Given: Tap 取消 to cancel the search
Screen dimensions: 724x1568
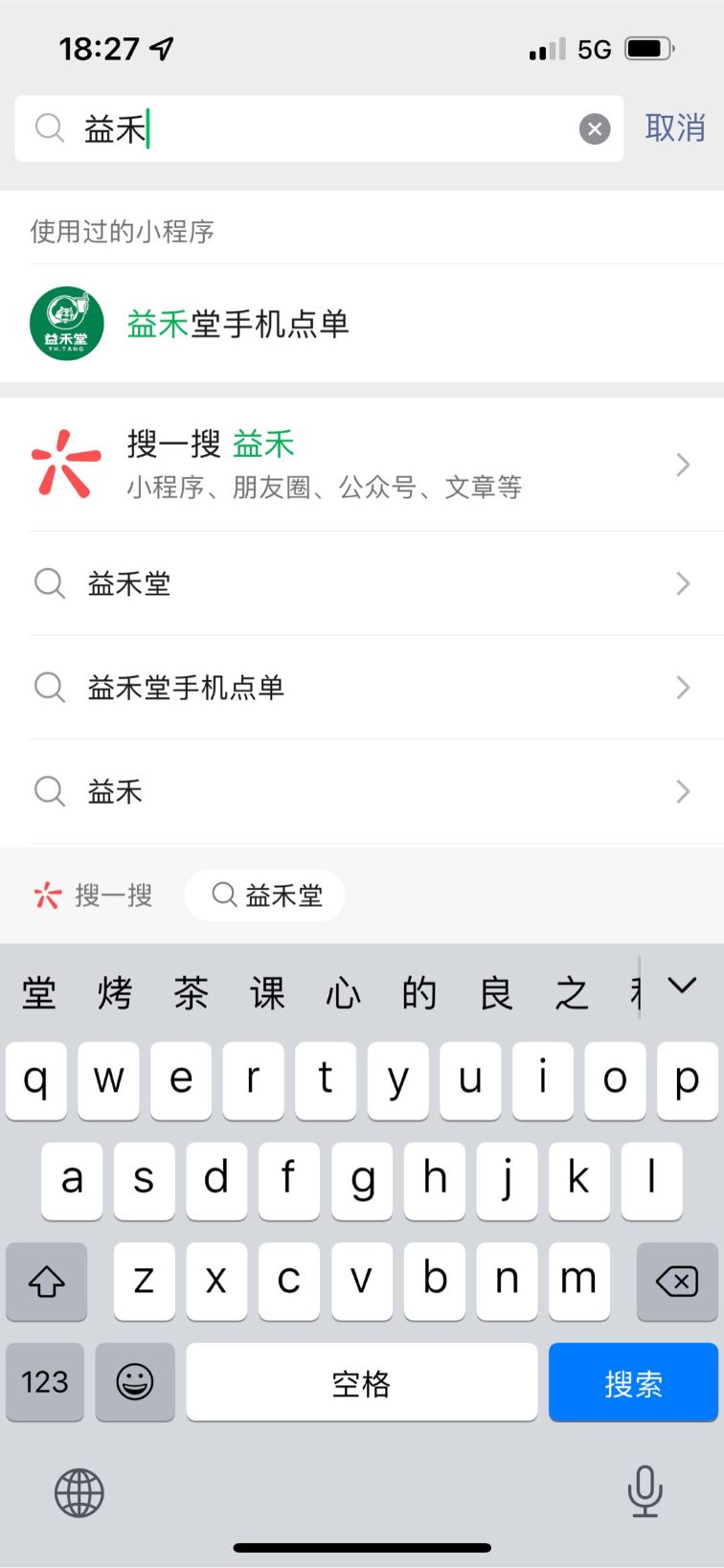Looking at the screenshot, I should coord(675,127).
